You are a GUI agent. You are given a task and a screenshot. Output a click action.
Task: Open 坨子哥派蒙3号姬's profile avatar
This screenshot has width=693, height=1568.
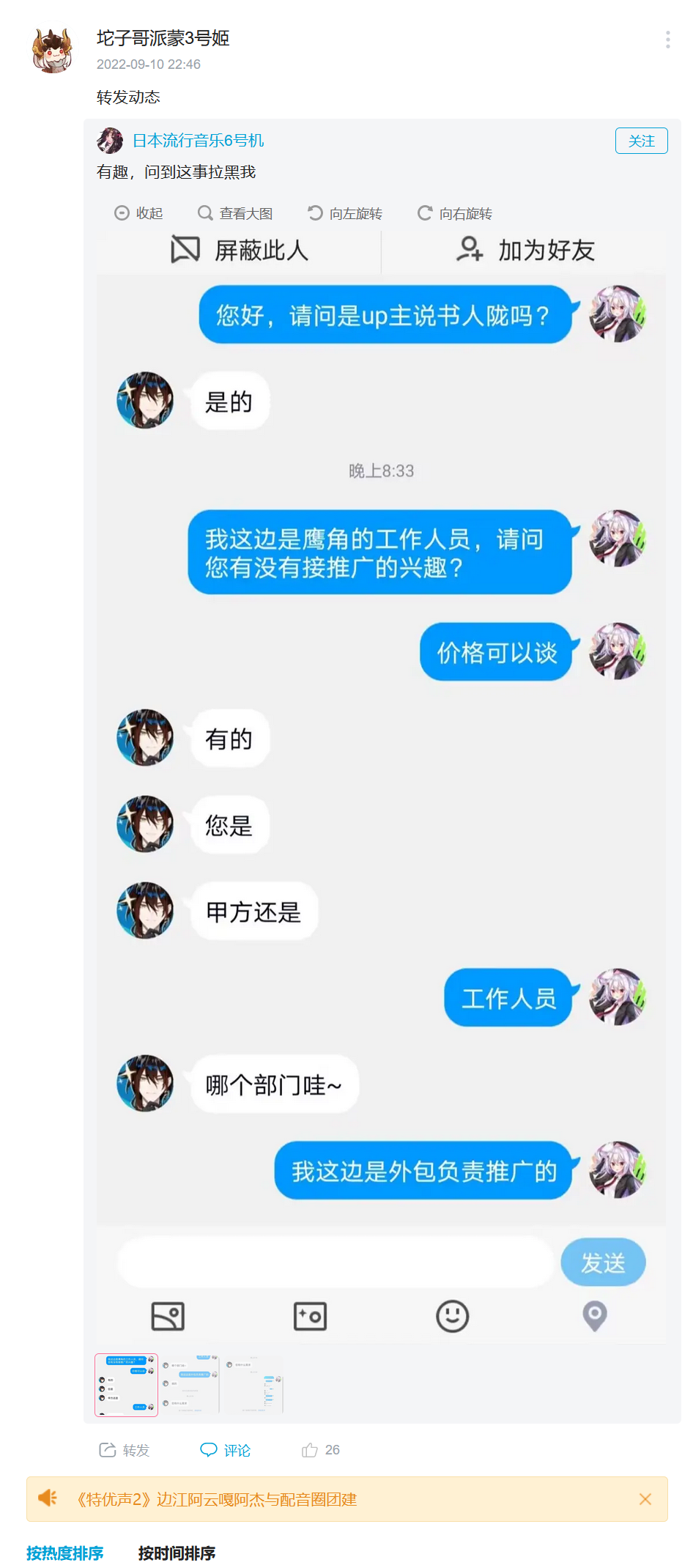tap(53, 51)
